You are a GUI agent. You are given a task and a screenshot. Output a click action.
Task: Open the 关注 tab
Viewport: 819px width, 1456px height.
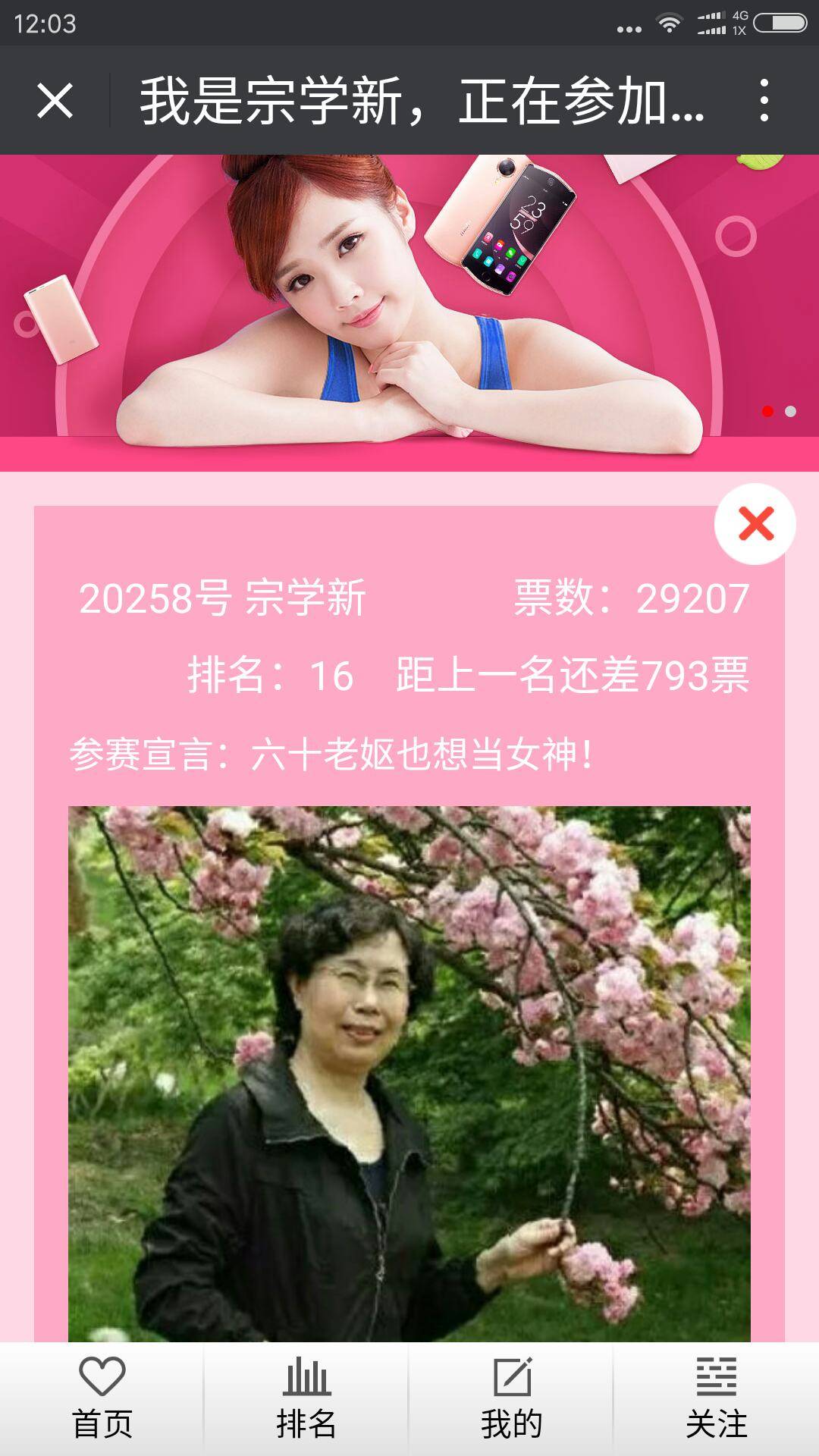[x=716, y=1399]
